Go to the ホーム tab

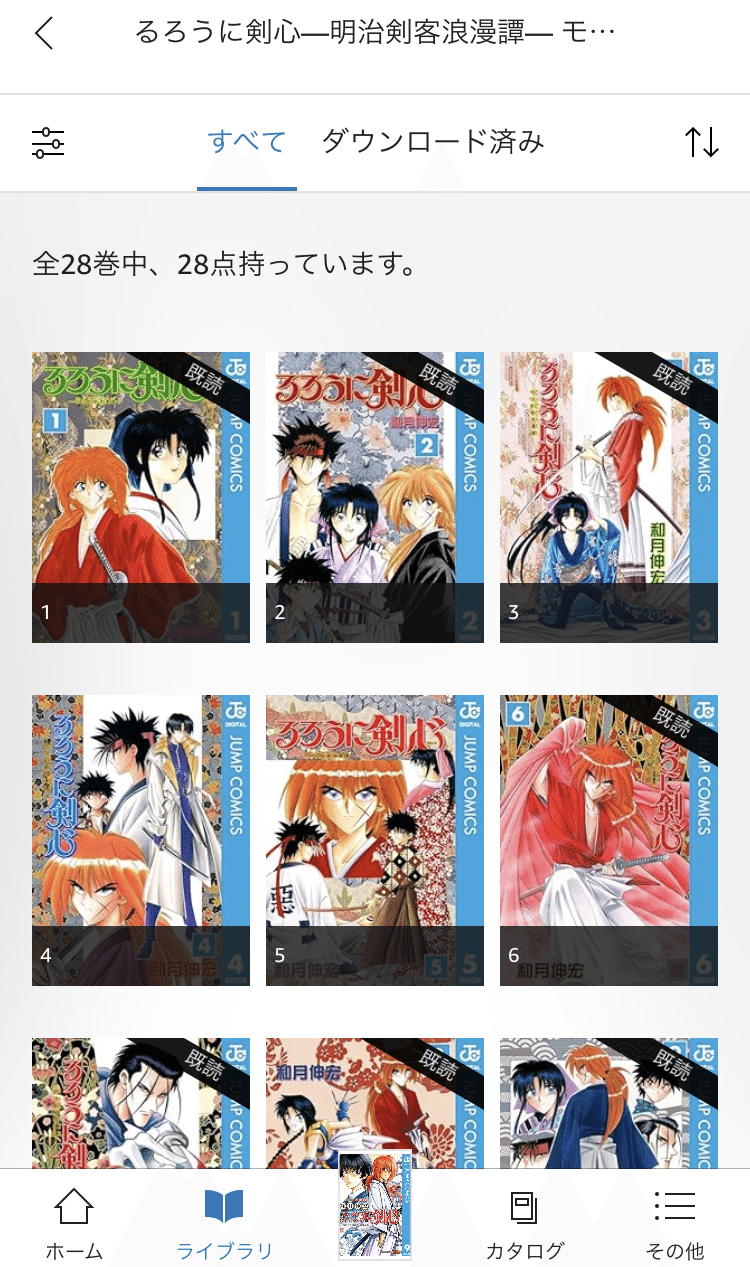[x=74, y=1222]
